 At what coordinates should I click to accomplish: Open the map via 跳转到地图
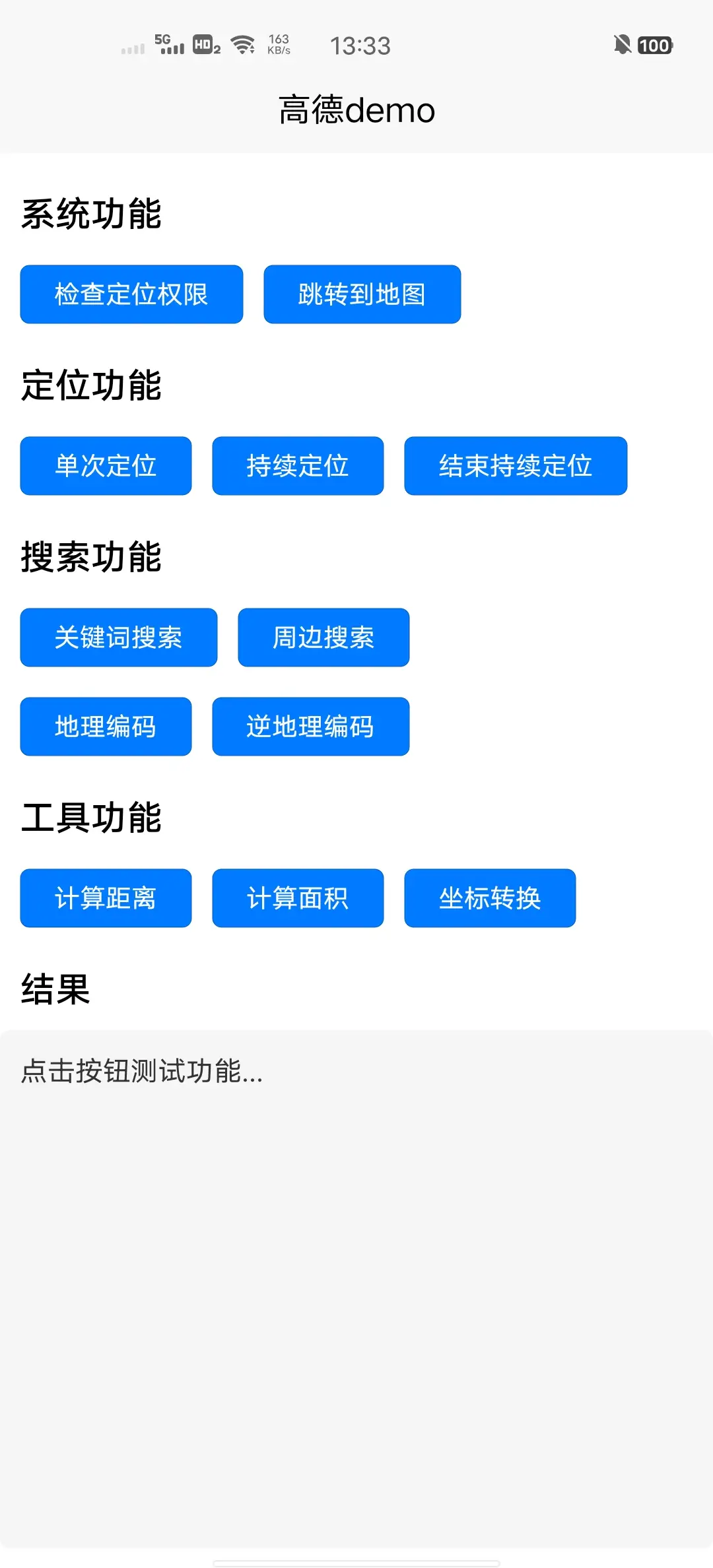pyautogui.click(x=362, y=294)
